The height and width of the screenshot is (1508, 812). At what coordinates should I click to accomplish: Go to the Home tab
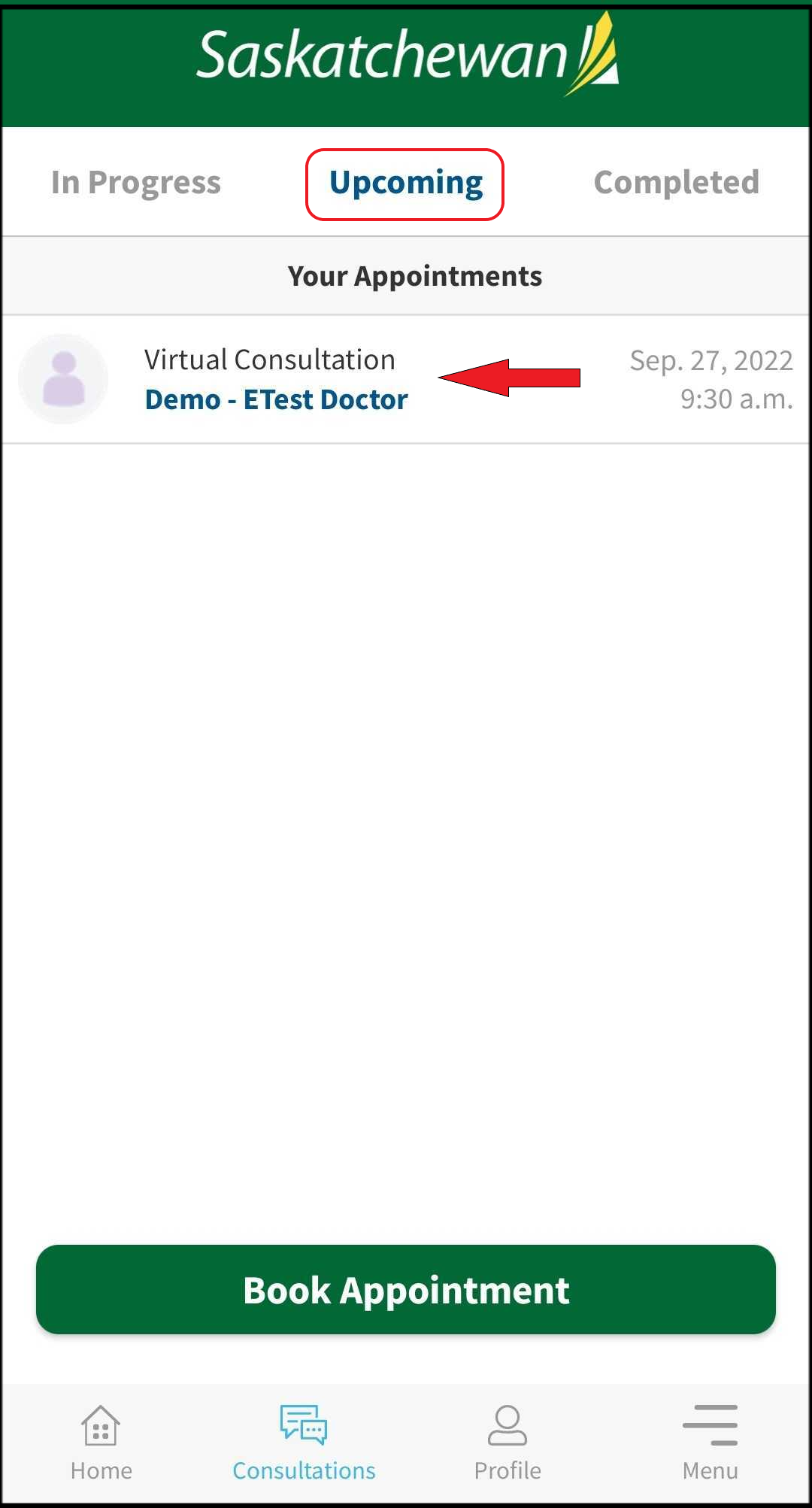[x=101, y=1443]
